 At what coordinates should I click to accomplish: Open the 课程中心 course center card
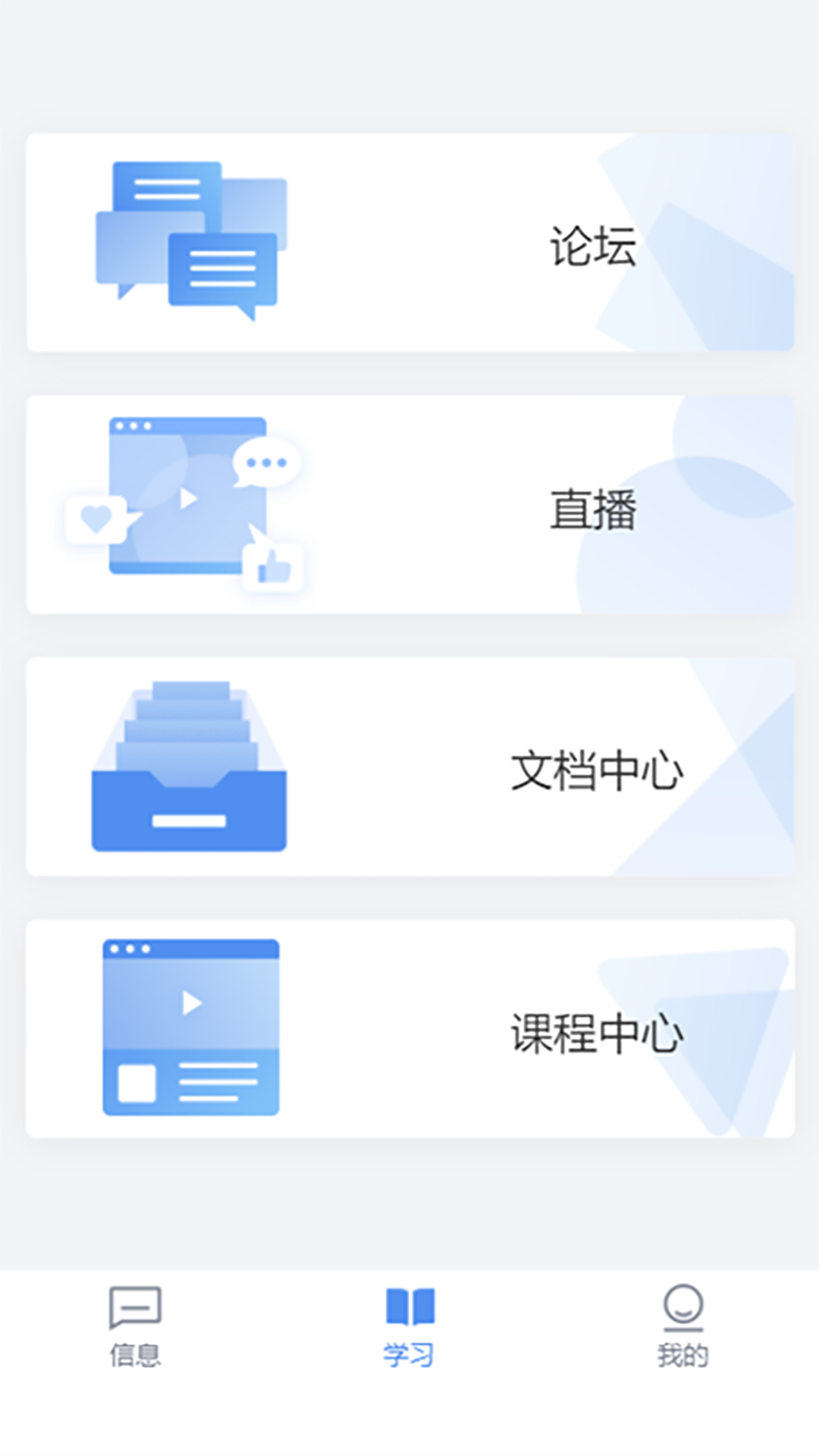click(409, 1028)
